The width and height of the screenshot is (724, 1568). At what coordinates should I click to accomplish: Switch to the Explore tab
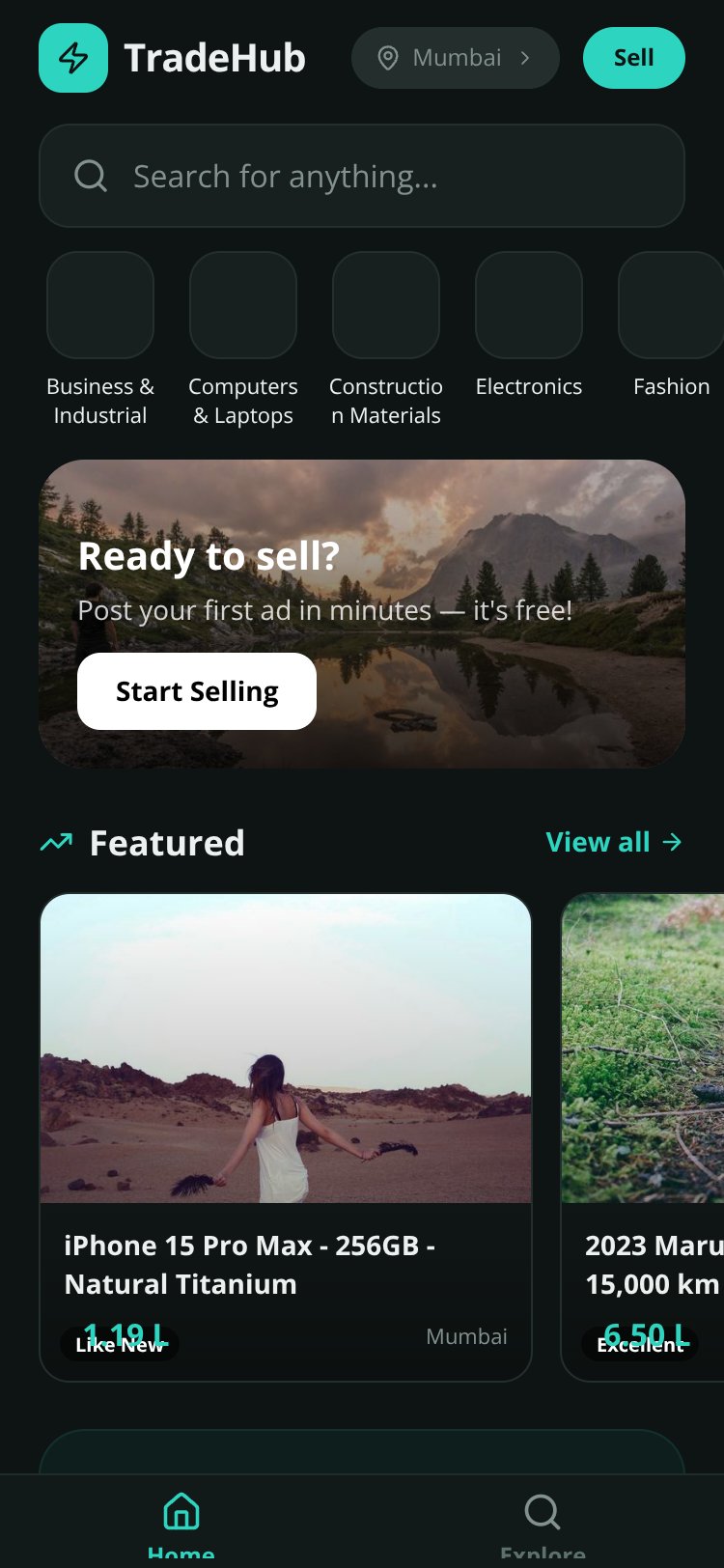click(543, 1524)
